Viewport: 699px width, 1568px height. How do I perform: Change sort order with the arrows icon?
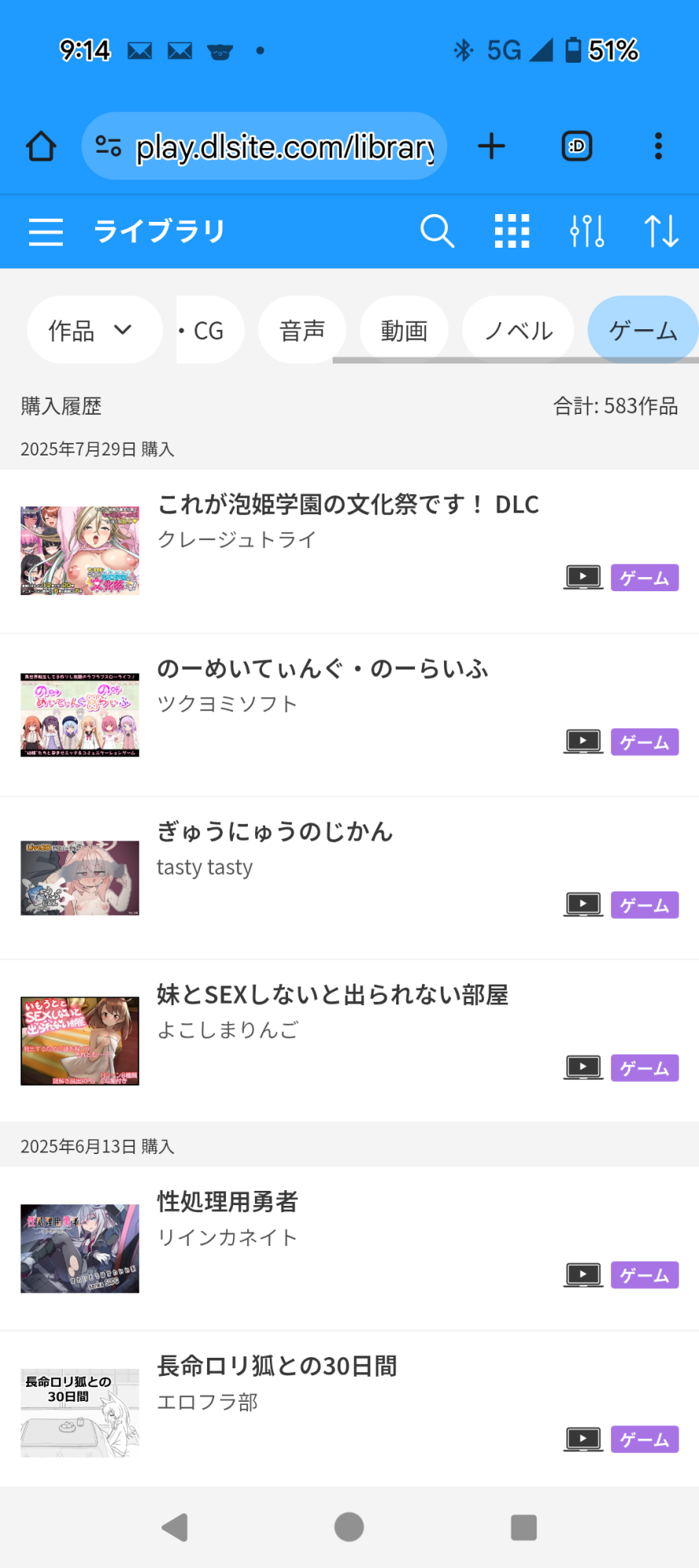pyautogui.click(x=661, y=231)
